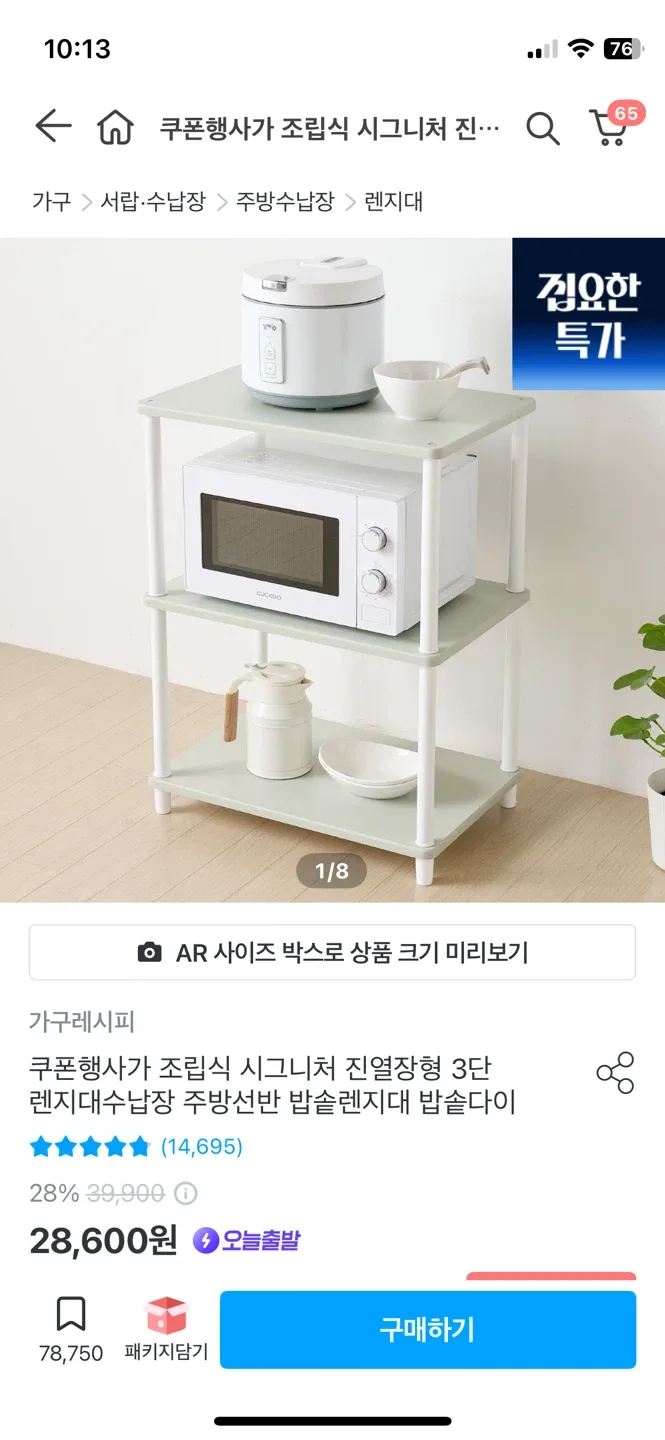Viewport: 665px width, 1440px height.
Task: Open the home icon in the app bar
Action: [115, 128]
